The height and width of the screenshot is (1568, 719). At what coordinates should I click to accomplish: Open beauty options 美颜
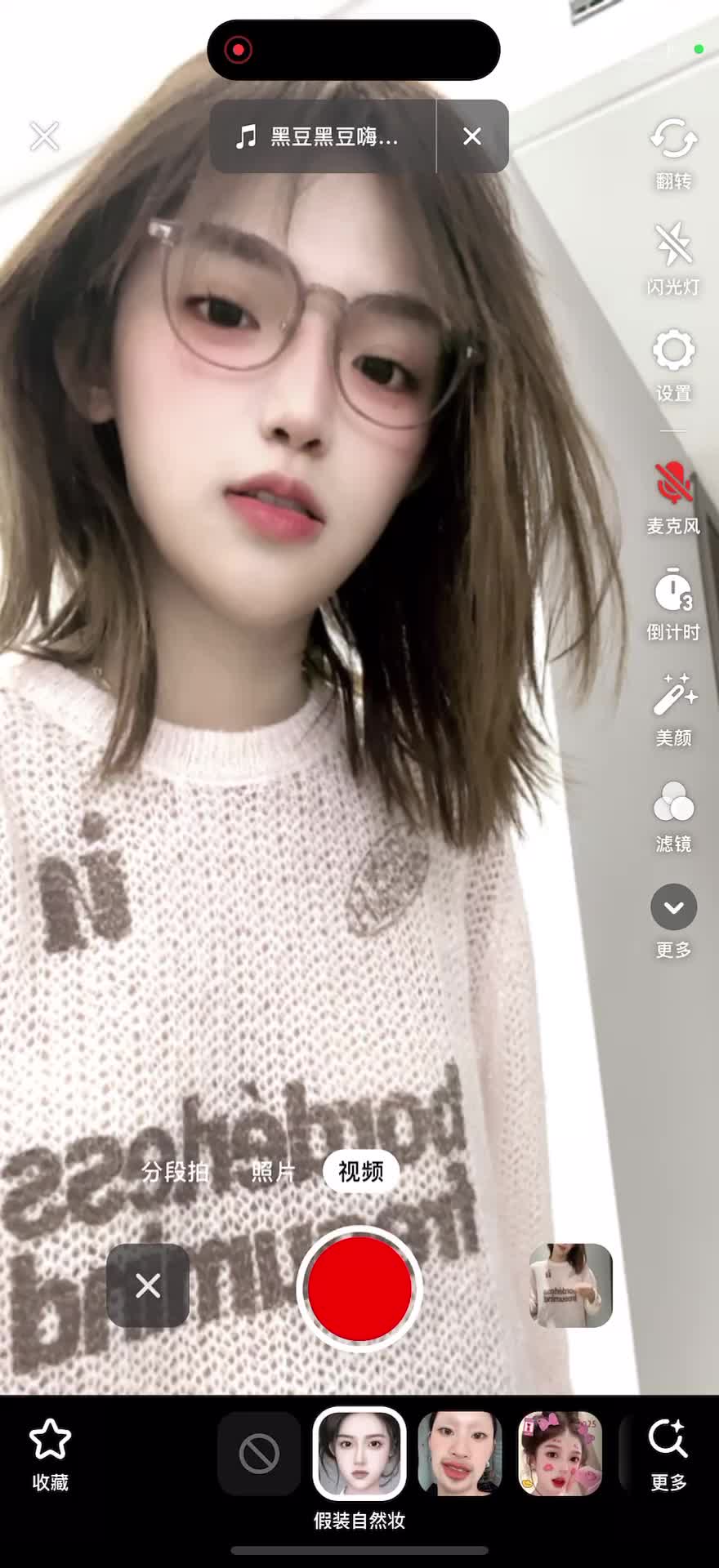tap(673, 708)
